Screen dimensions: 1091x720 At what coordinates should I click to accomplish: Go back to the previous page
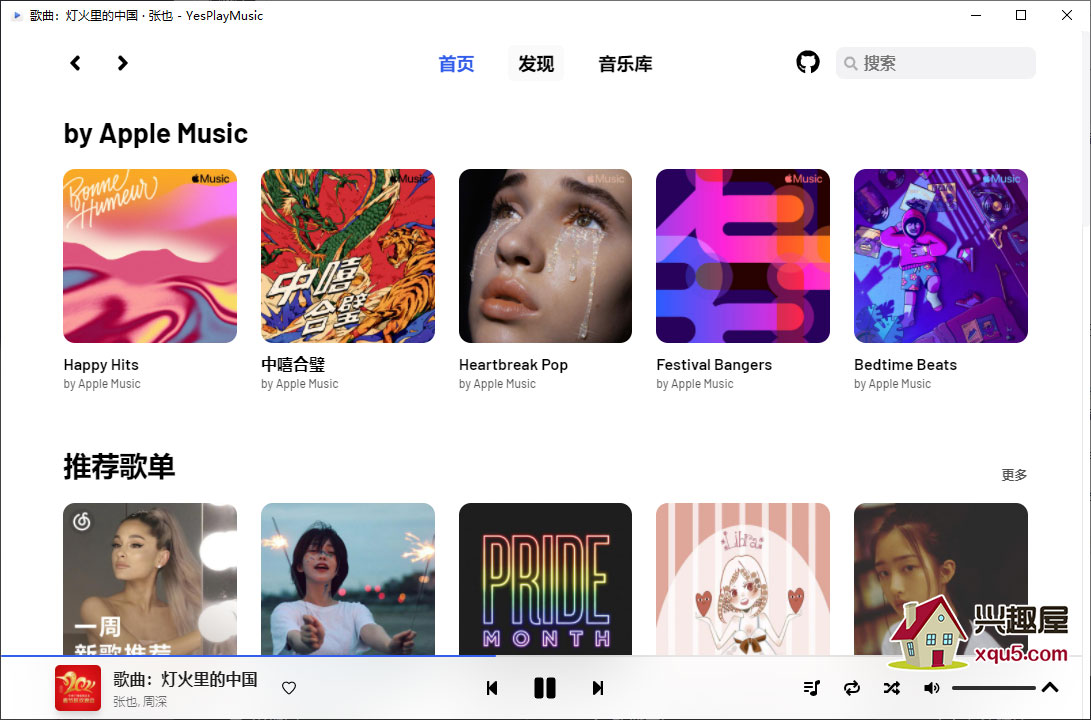tap(75, 63)
